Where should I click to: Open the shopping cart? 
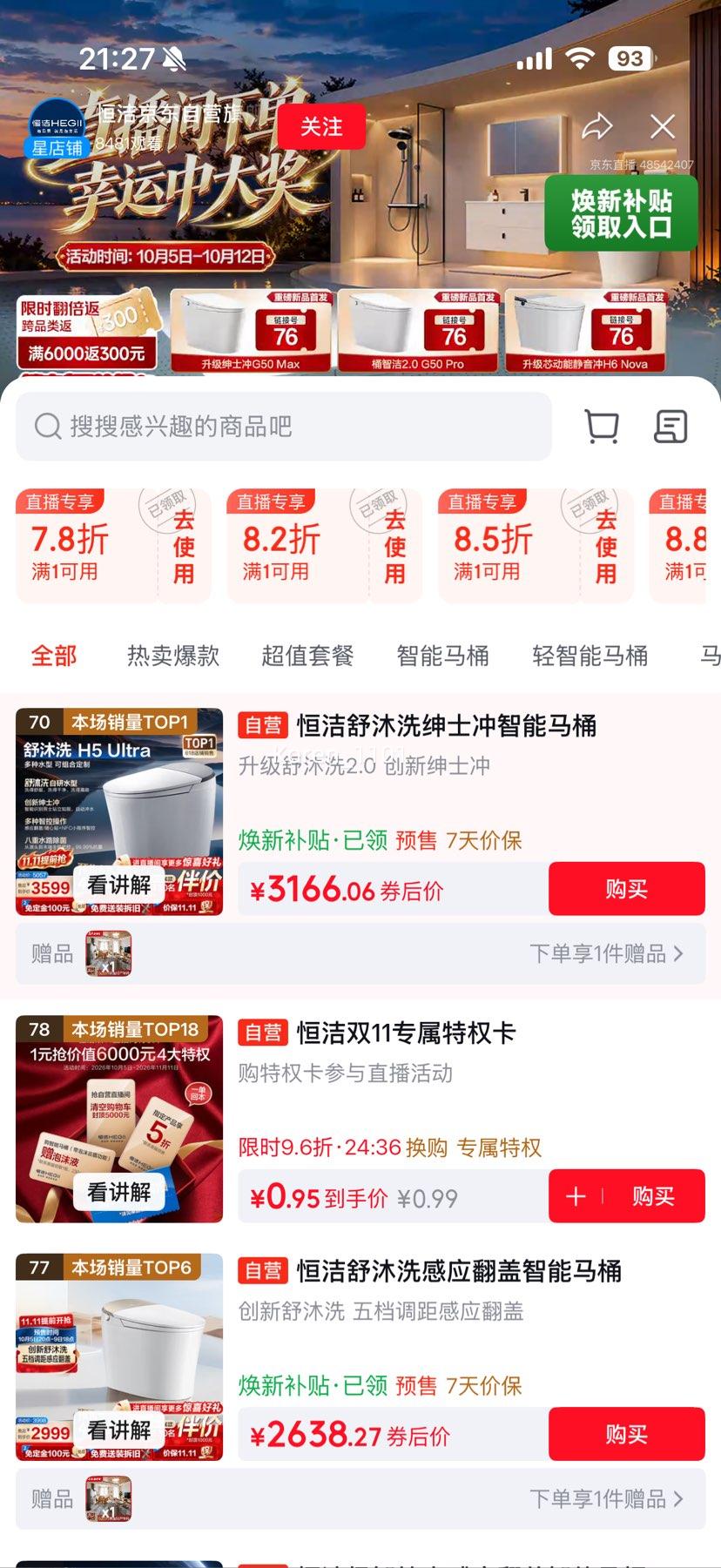pyautogui.click(x=602, y=427)
